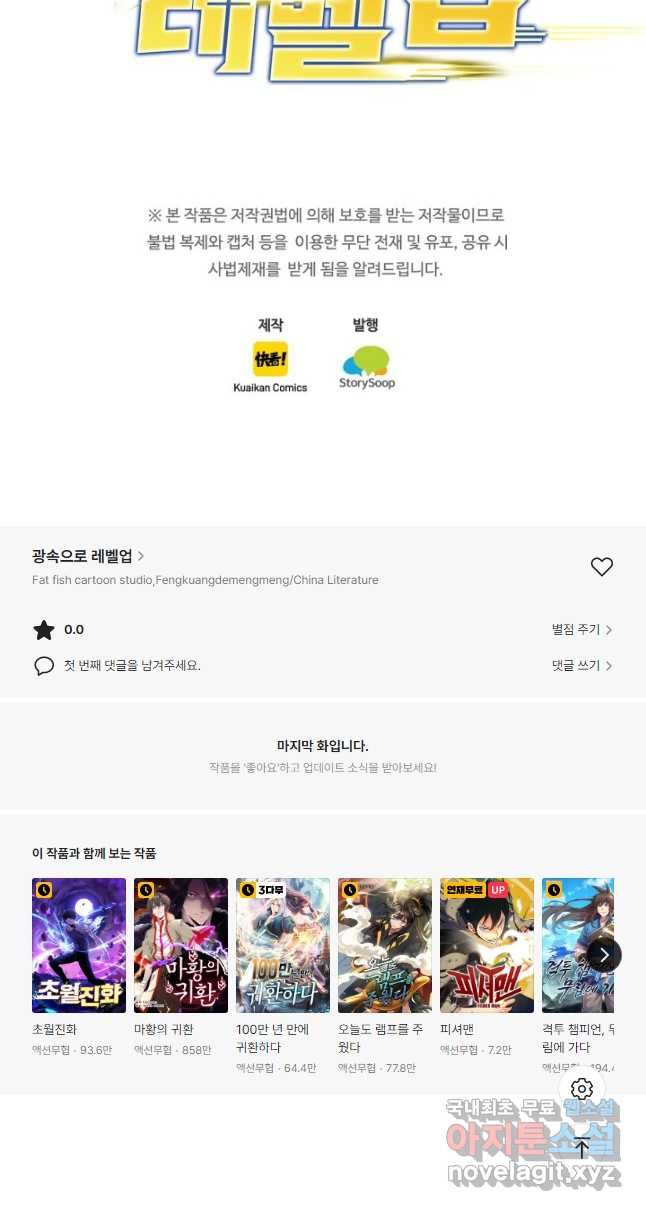Tap 별점 주기 to rate the series
Image resolution: width=646 pixels, height=1211 pixels.
click(581, 630)
